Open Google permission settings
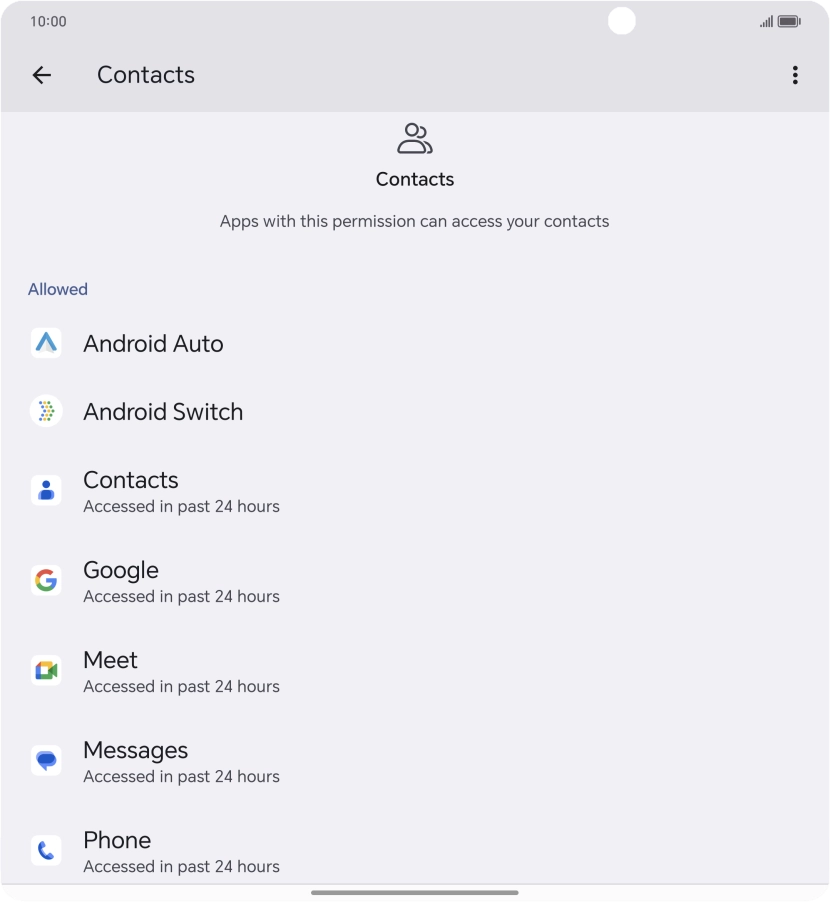The image size is (830, 902). click(300, 580)
